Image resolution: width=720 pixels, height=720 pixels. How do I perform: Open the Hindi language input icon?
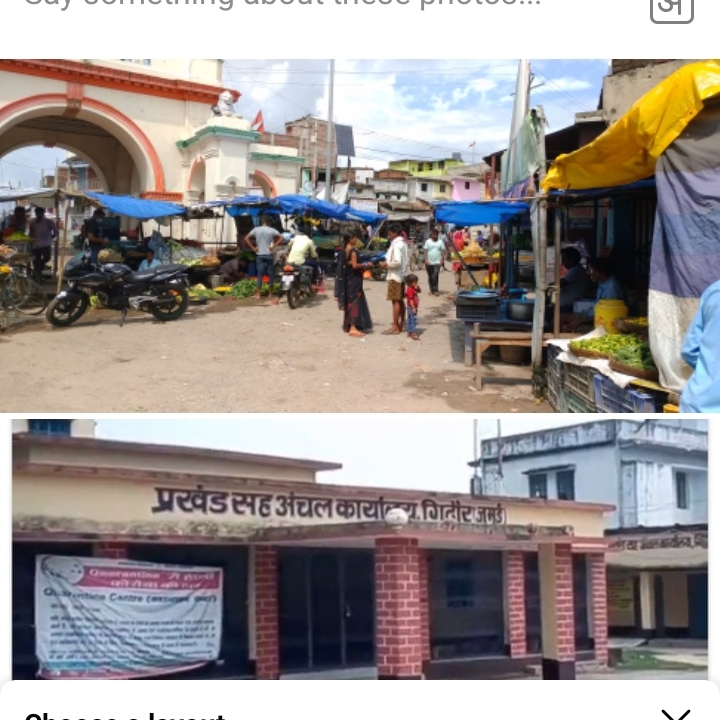(671, 8)
